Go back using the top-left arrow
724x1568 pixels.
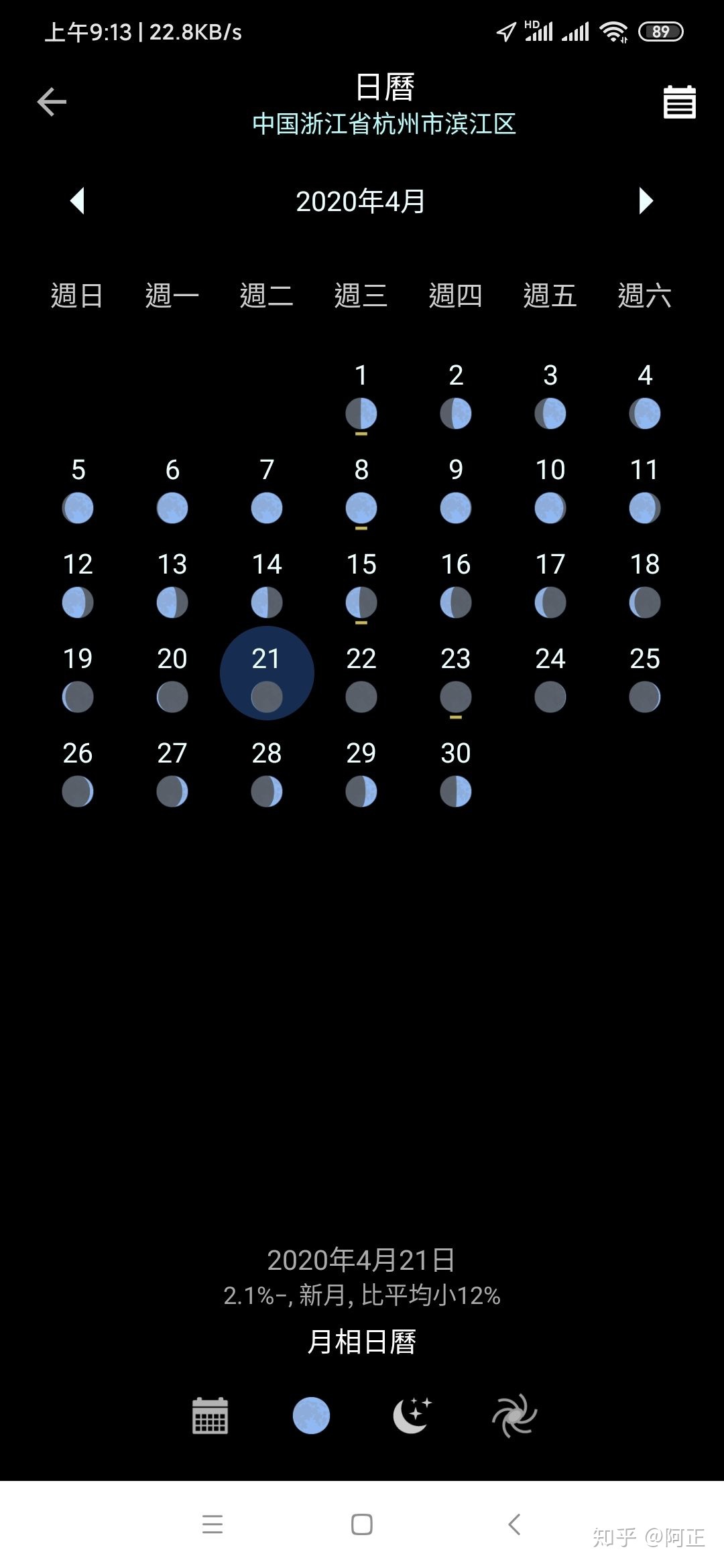point(52,102)
